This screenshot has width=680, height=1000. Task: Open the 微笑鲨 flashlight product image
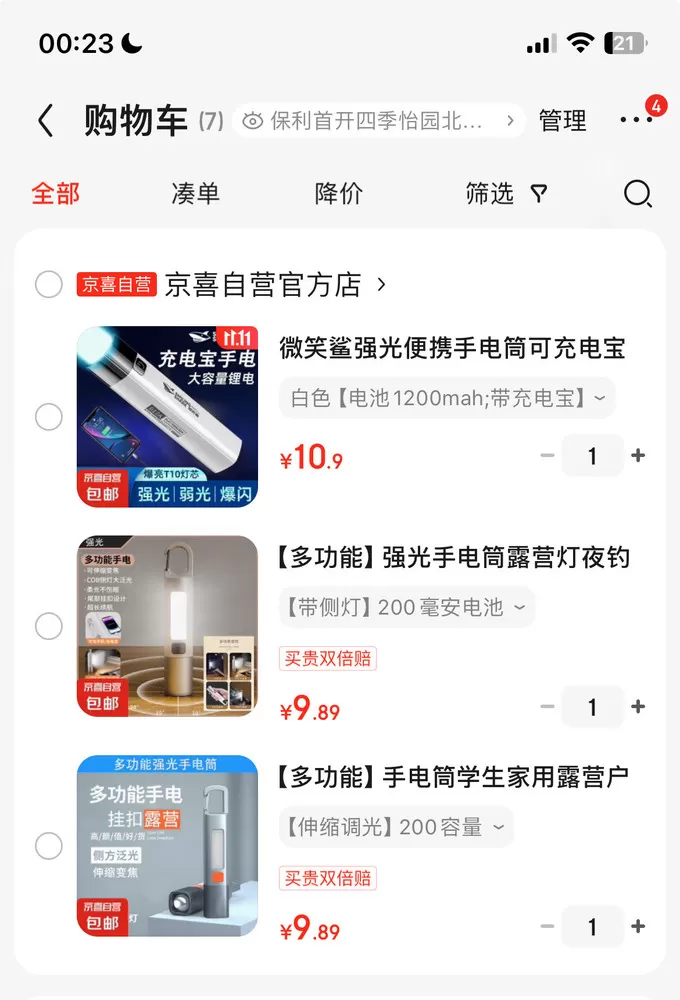tap(167, 417)
